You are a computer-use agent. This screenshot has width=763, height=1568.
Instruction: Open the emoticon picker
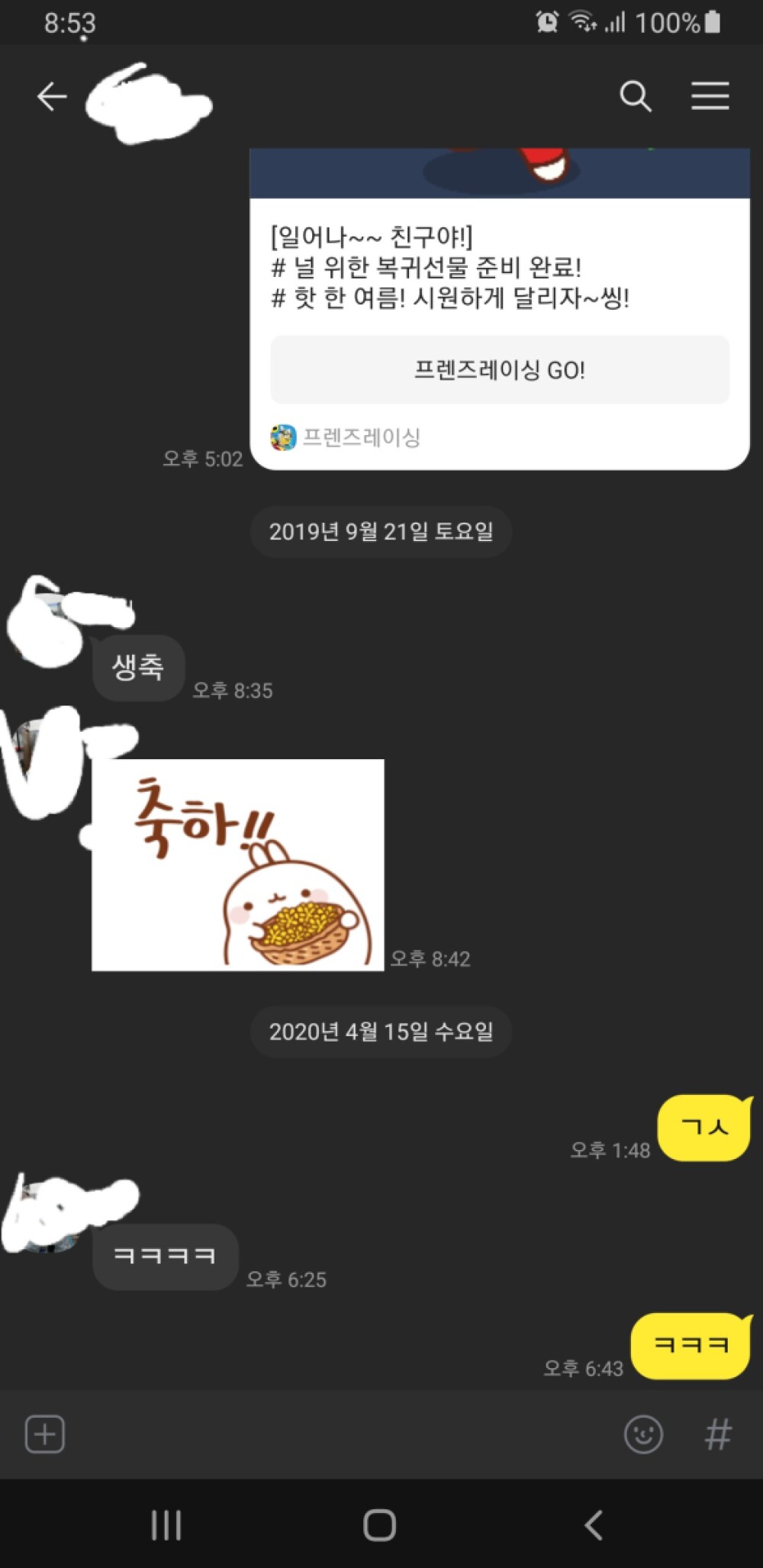point(643,1434)
